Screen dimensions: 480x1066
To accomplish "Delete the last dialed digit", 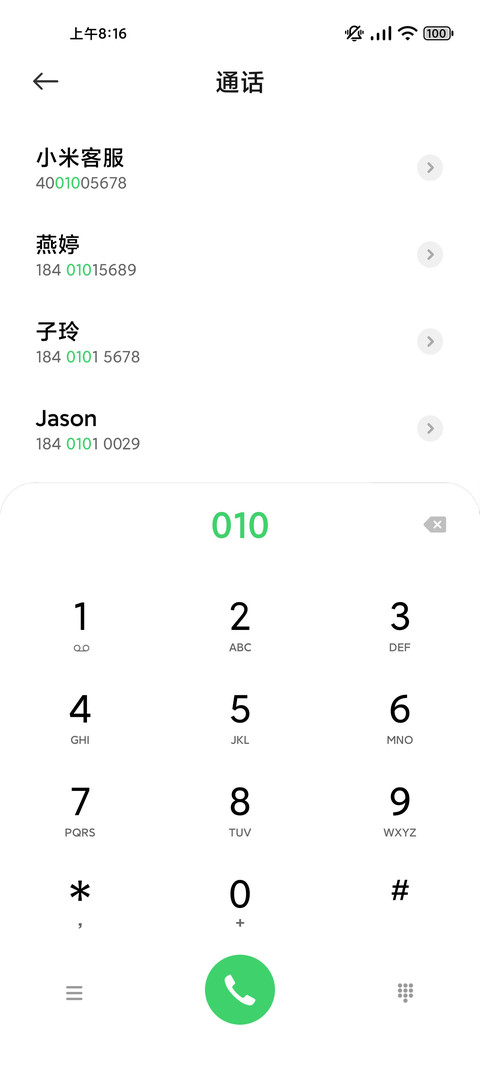I will coord(435,524).
